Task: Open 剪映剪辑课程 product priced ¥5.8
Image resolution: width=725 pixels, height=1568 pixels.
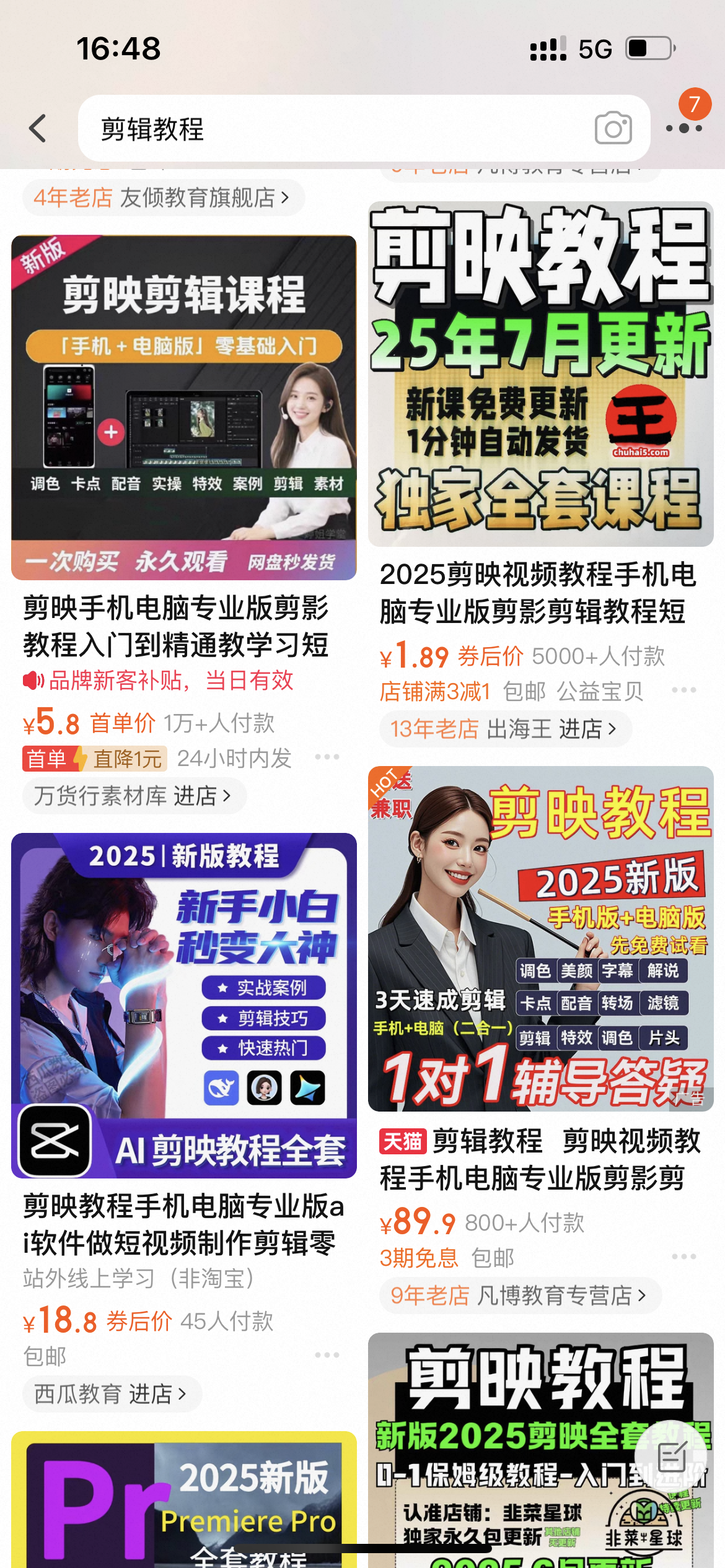Action: point(183,407)
